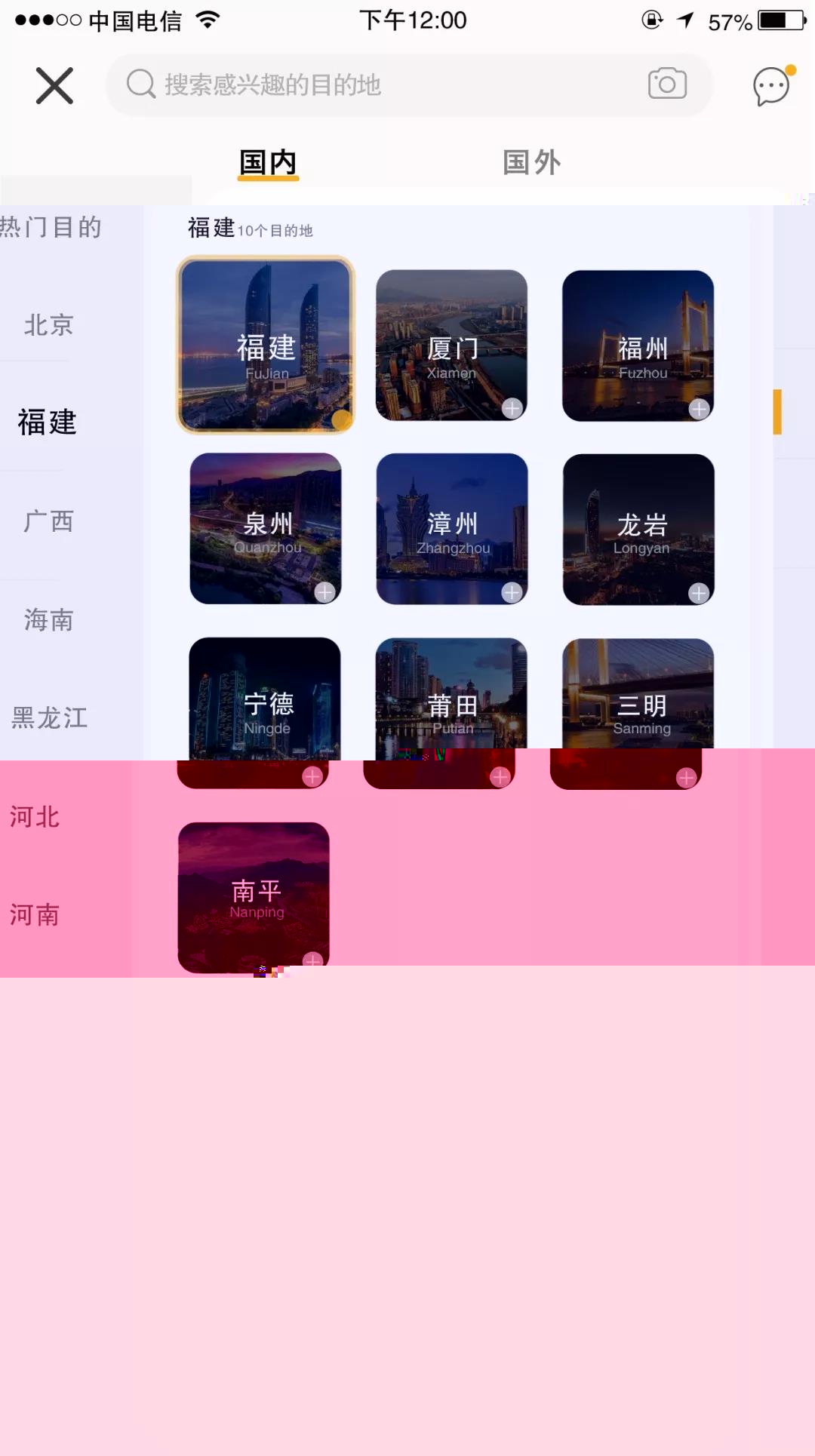Choose 北京 in the region list
Screen dimensions: 815x1456
click(x=48, y=325)
